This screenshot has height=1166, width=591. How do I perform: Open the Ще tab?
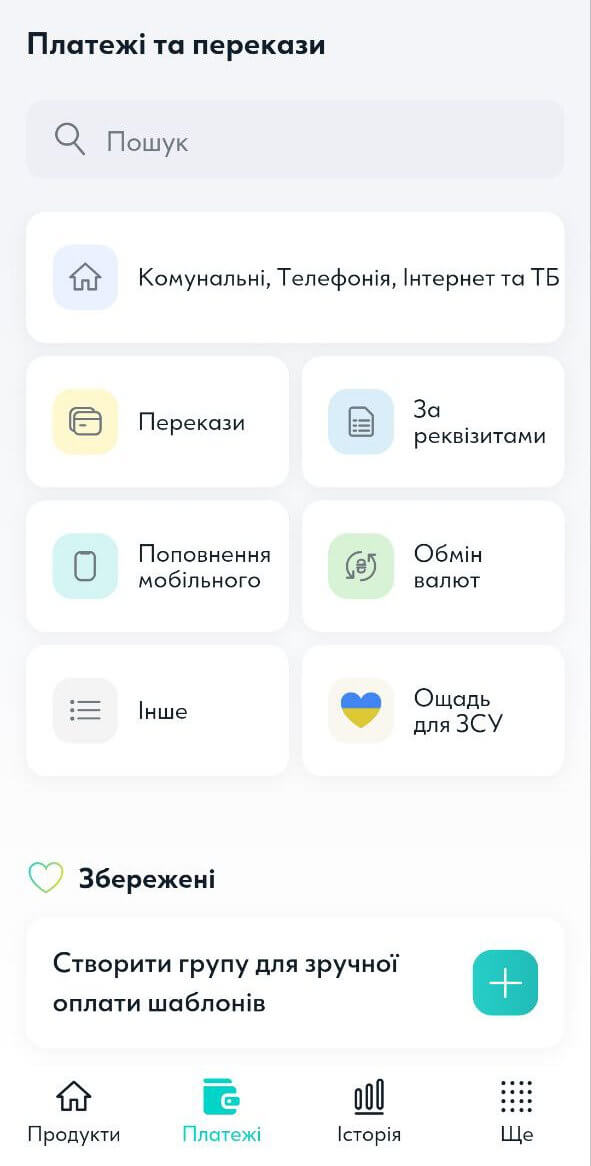tap(517, 1111)
